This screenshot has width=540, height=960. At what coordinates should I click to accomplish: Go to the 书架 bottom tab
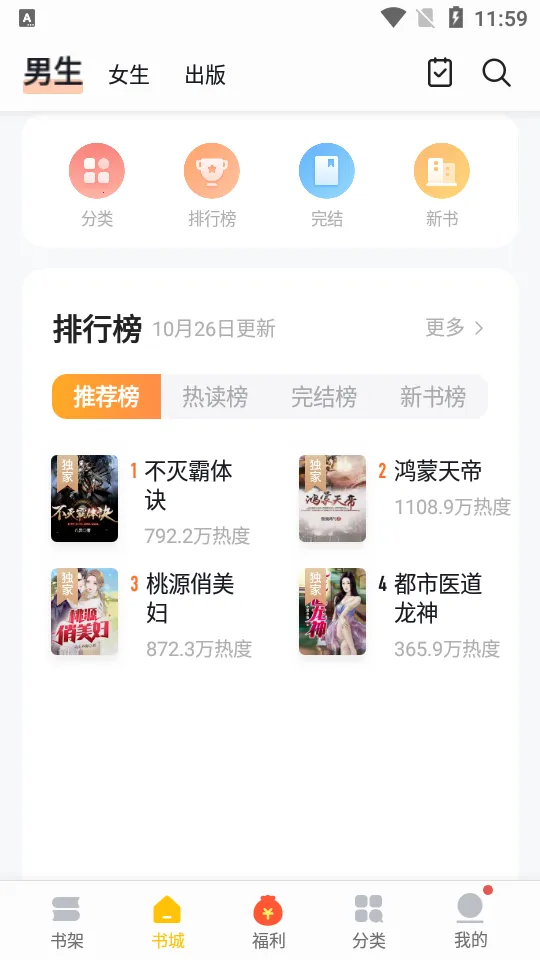coord(67,921)
